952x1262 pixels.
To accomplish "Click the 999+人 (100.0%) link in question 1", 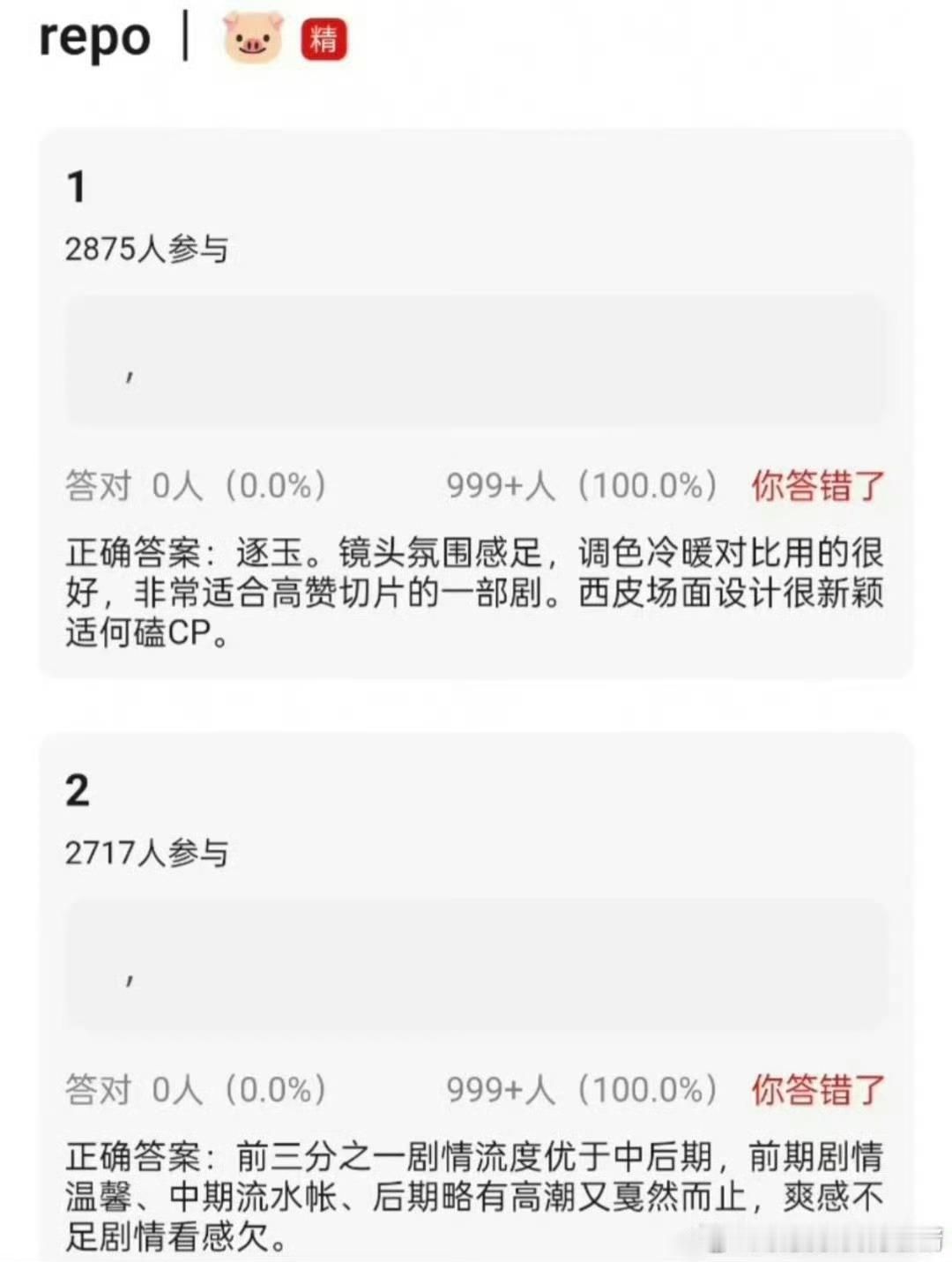I will [582, 485].
